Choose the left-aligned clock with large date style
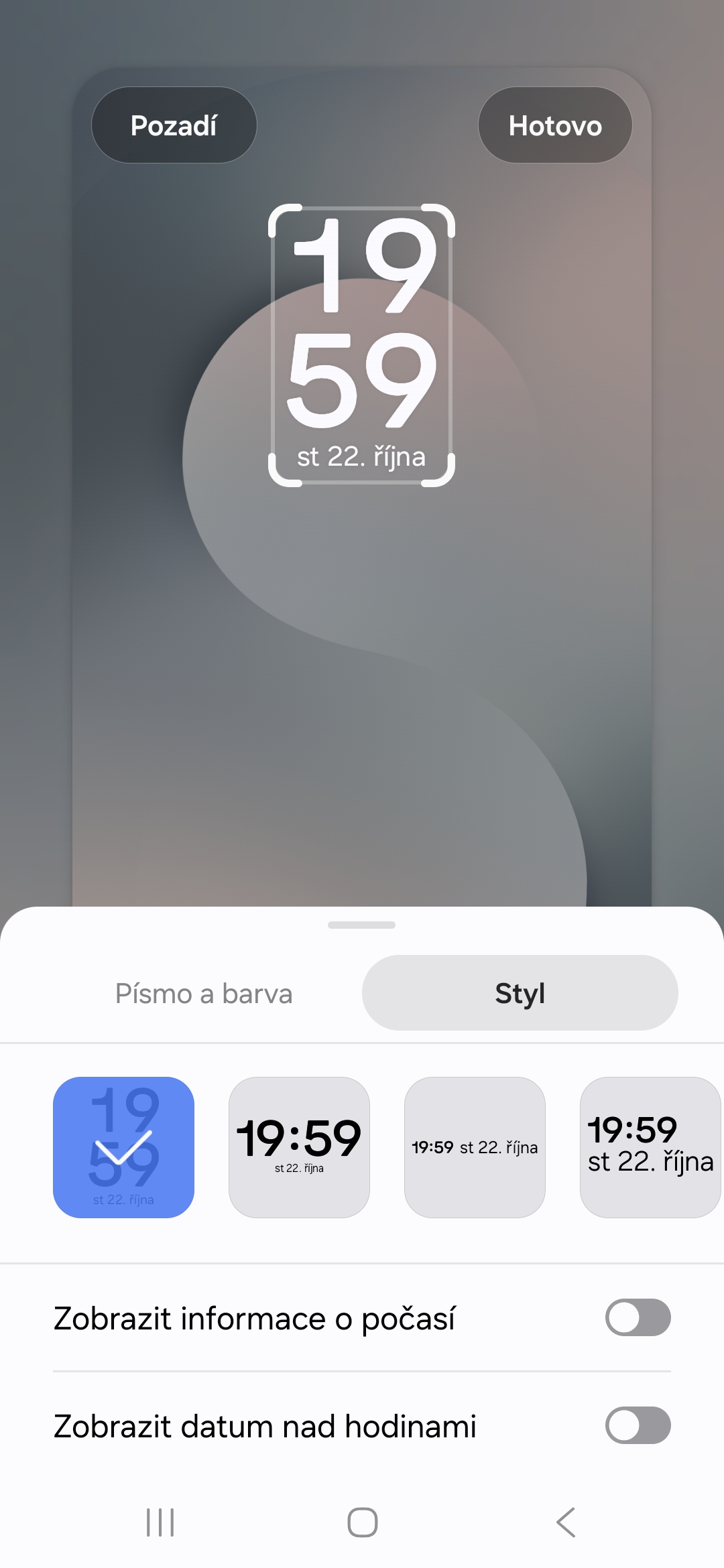 tap(650, 1147)
